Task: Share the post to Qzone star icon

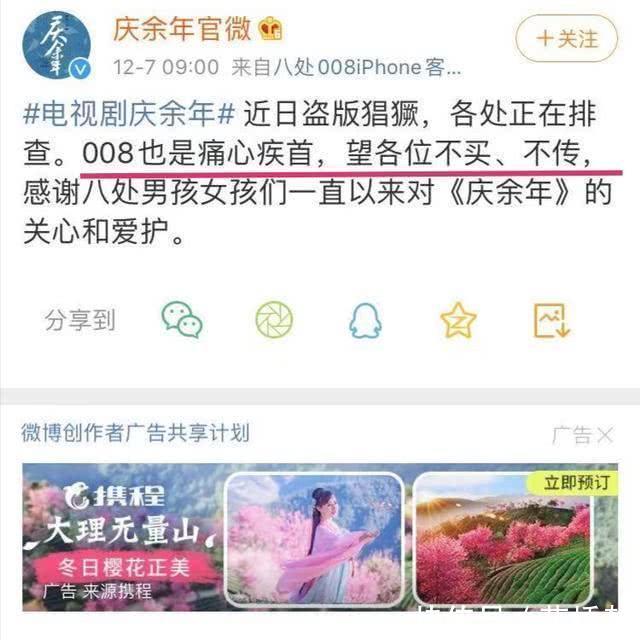Action: tap(458, 319)
